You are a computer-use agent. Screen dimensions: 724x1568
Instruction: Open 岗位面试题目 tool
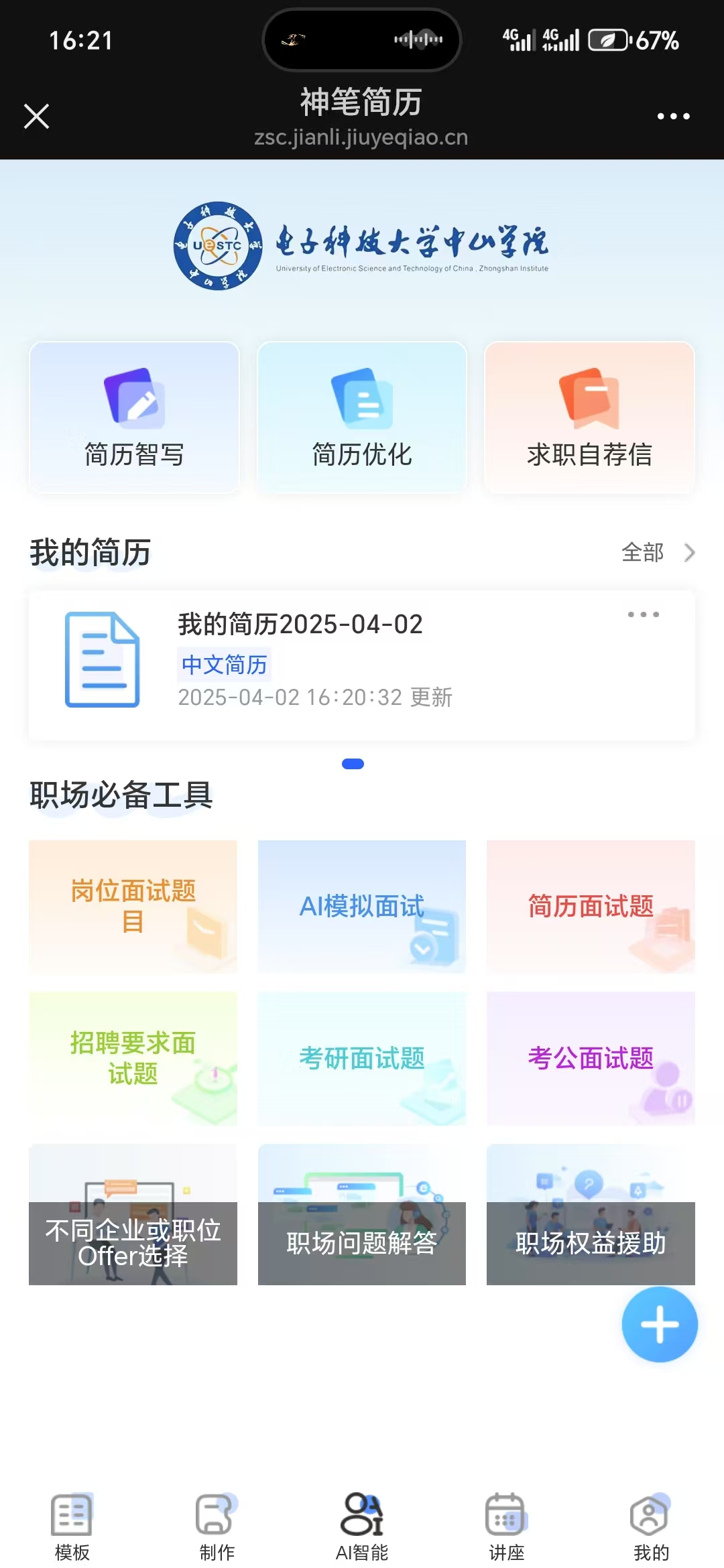pyautogui.click(x=133, y=906)
